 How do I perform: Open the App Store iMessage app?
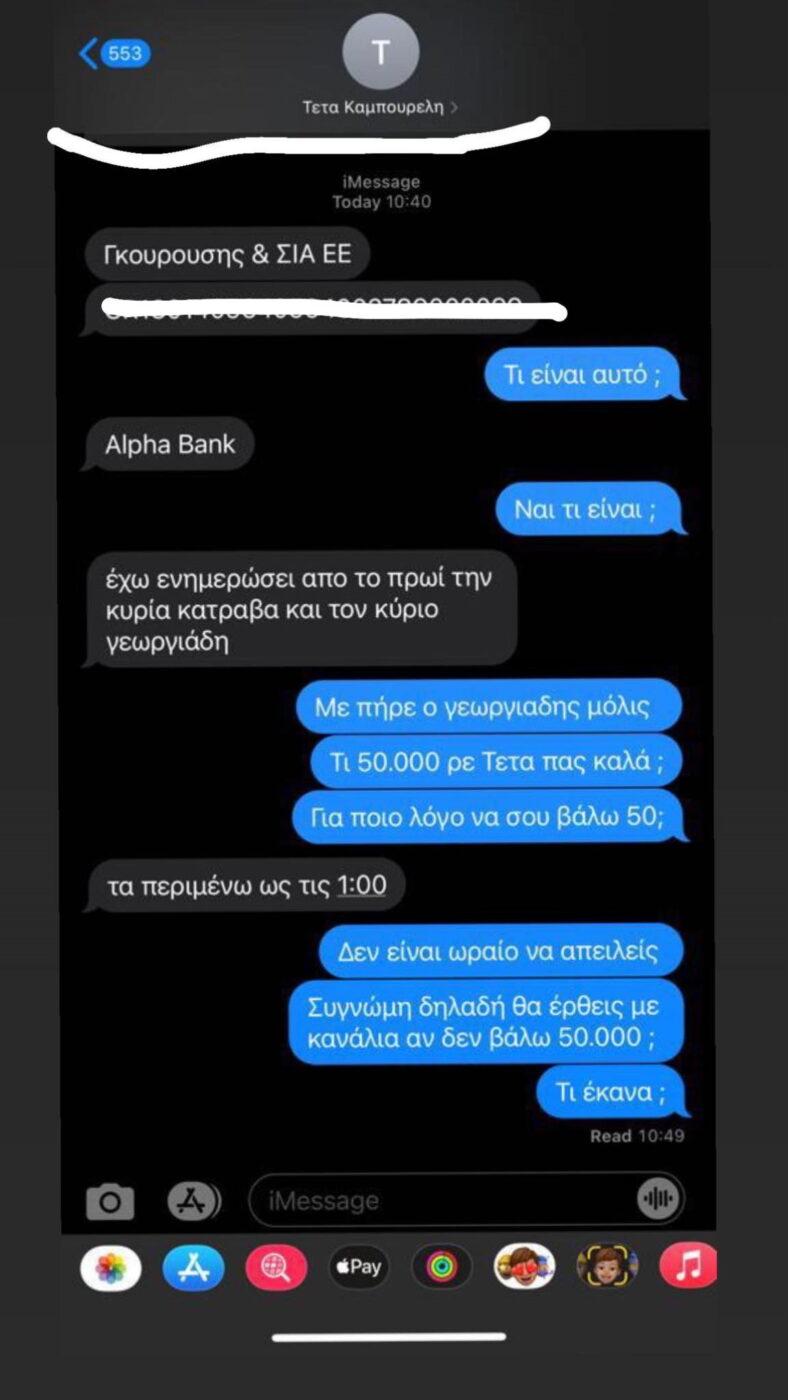tap(193, 1267)
